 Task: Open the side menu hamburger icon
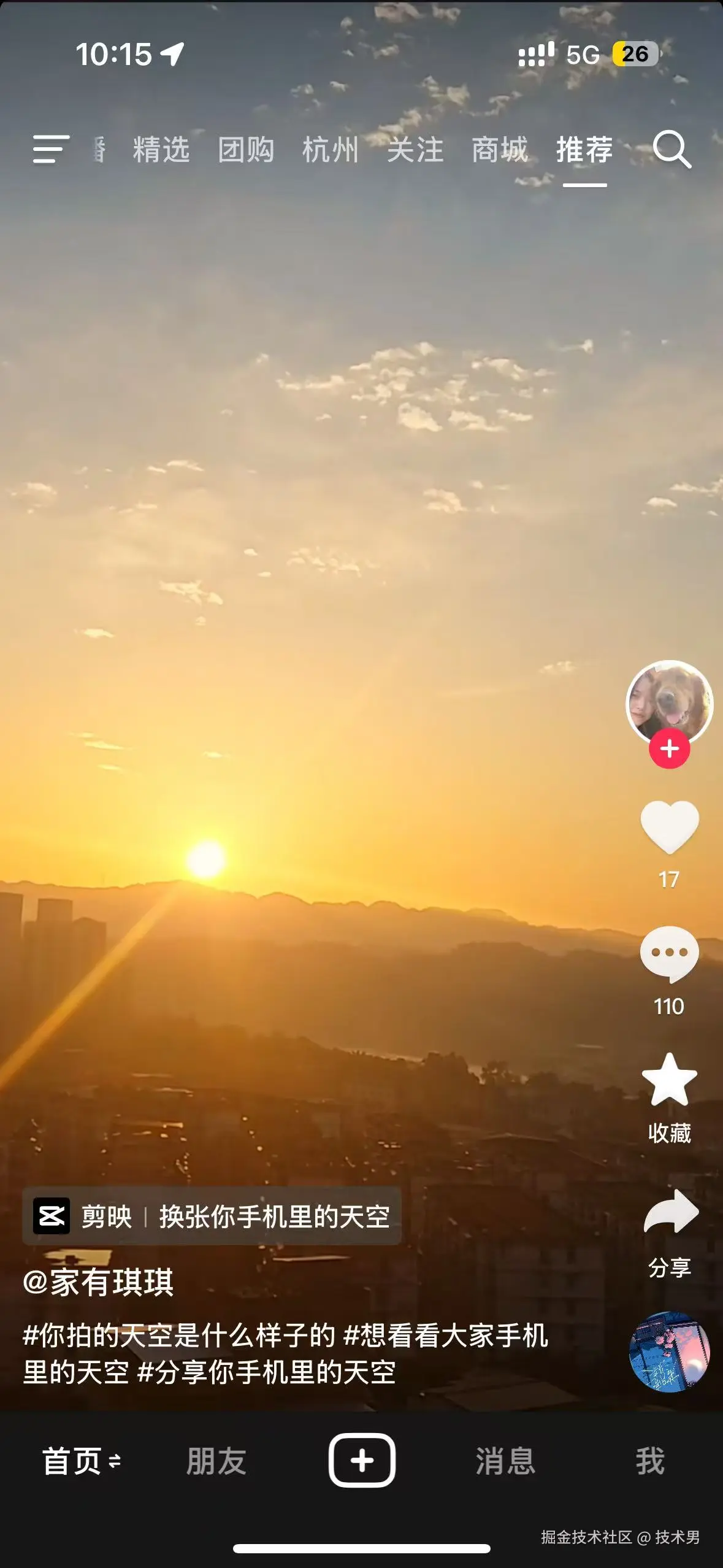[x=50, y=149]
